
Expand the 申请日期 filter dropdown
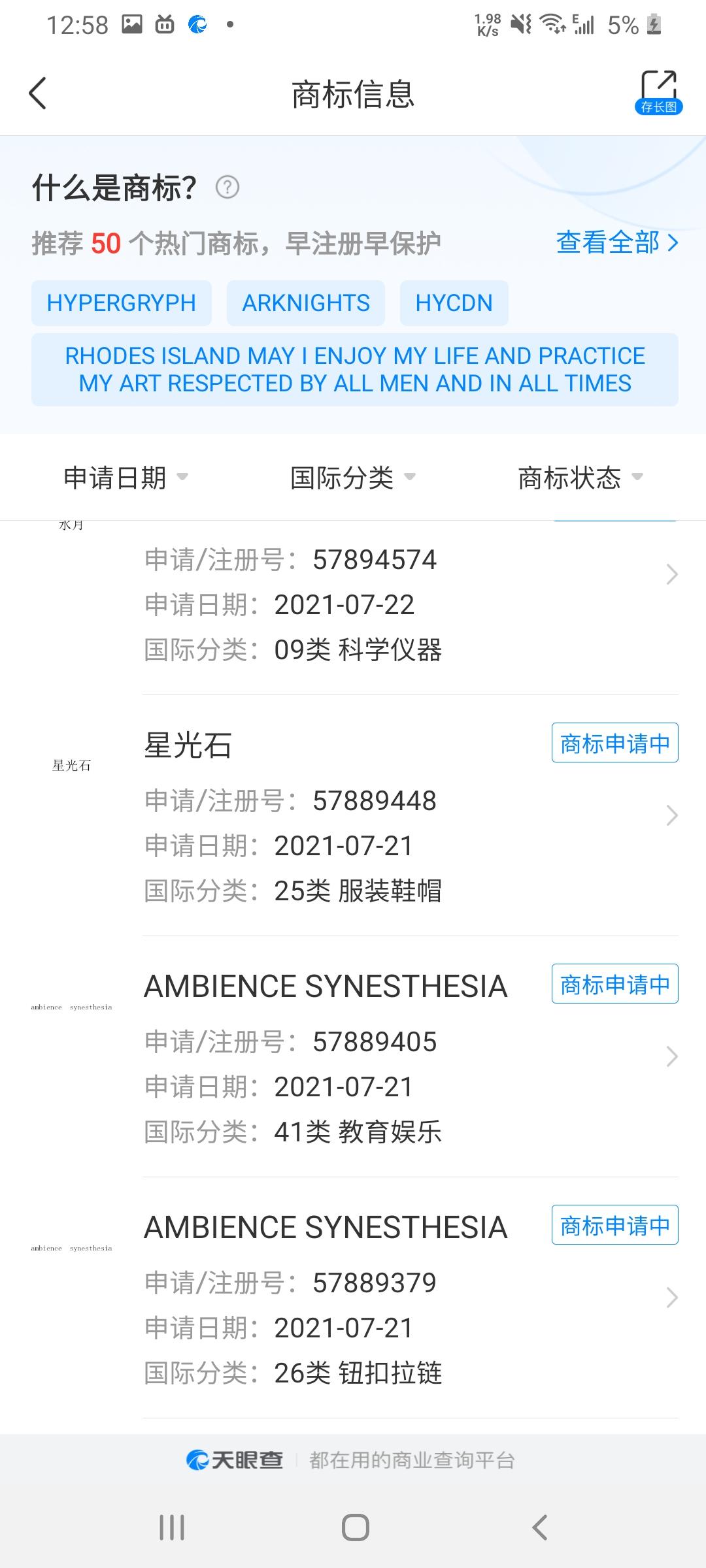[x=126, y=478]
